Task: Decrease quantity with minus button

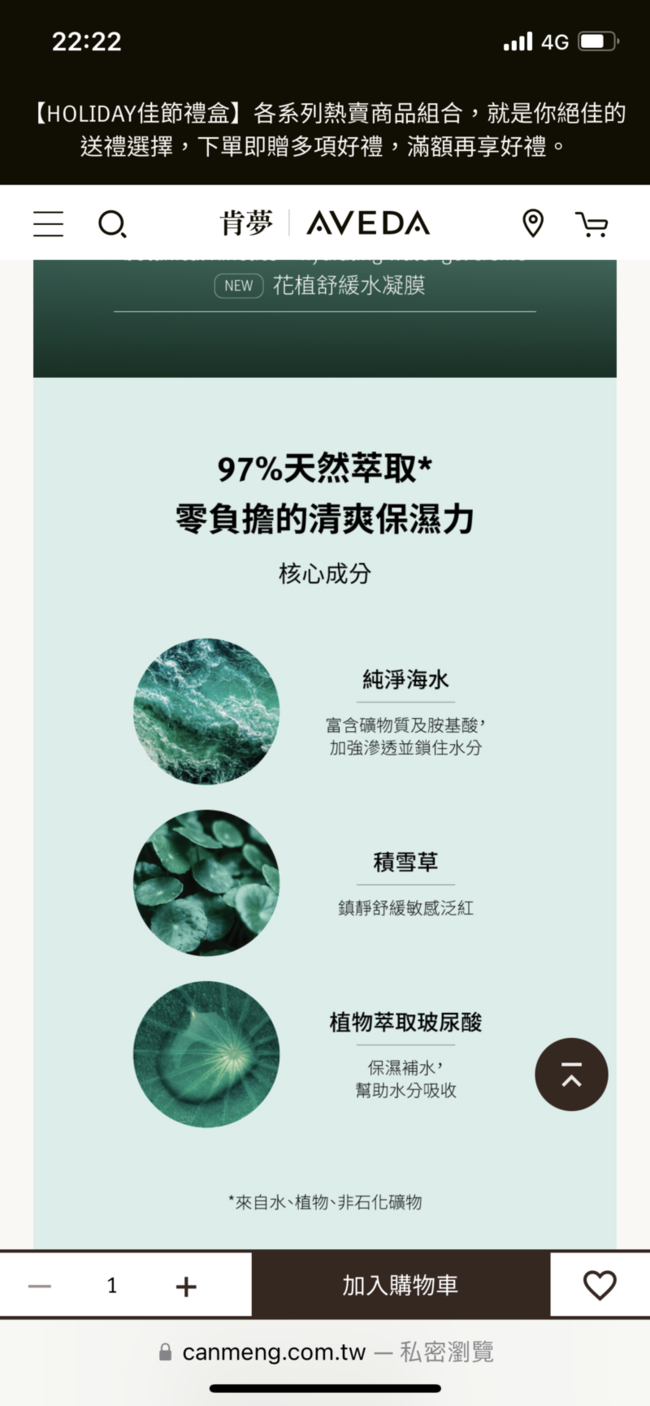Action: pyautogui.click(x=40, y=1286)
